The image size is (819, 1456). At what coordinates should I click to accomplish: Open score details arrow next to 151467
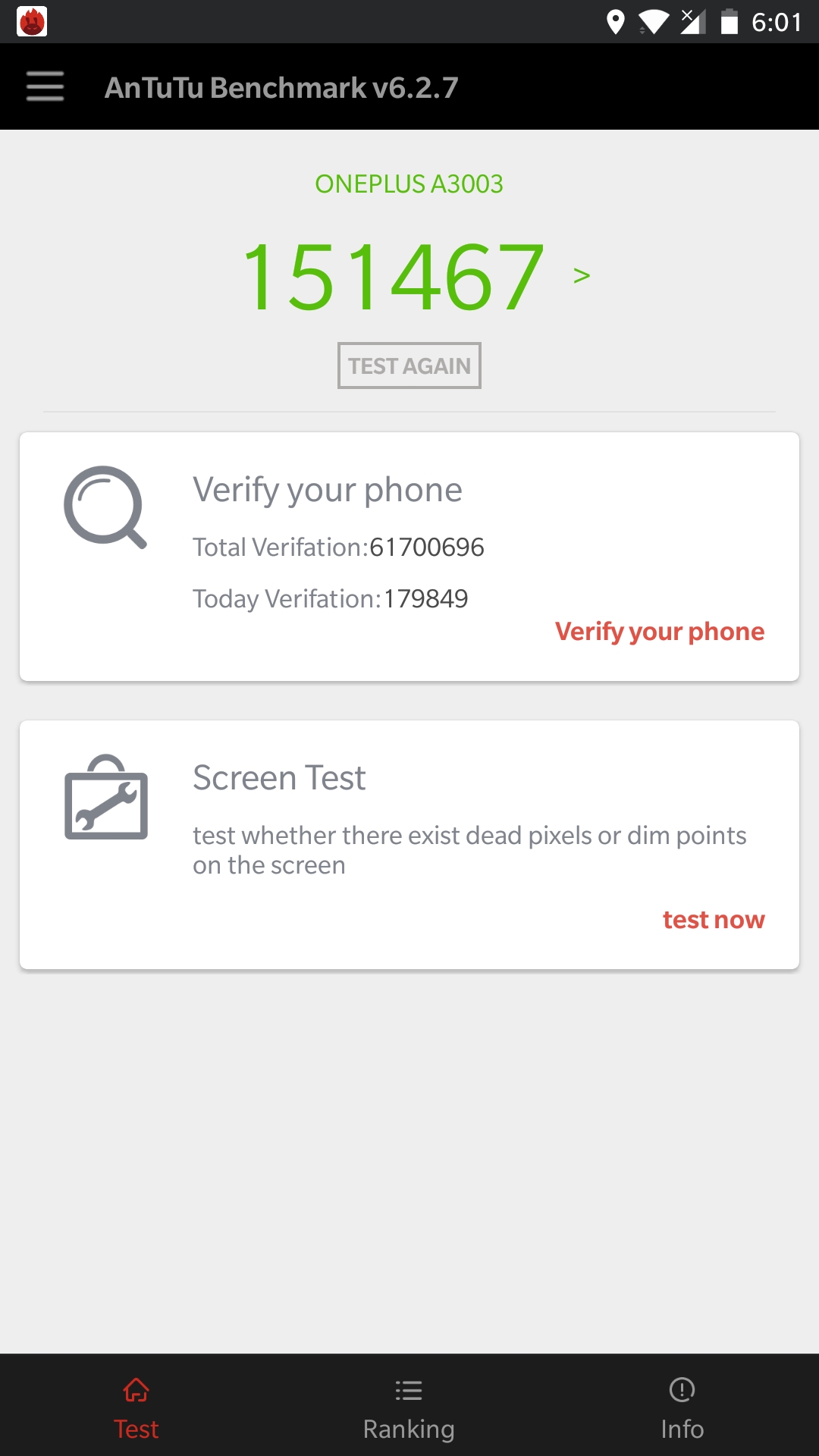point(582,275)
